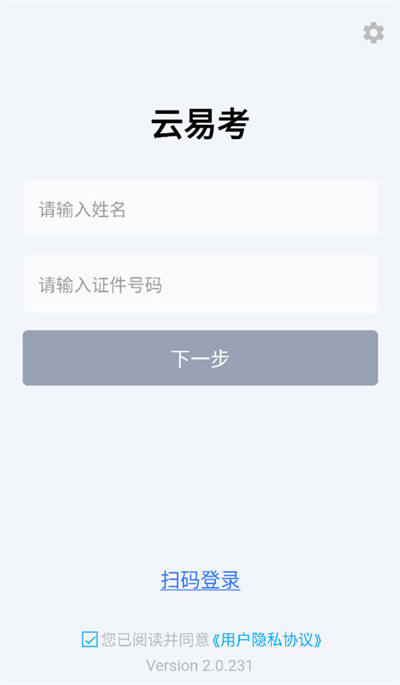The image size is (400, 685).
Task: Tap the 下一步 next step button
Action: (200, 358)
